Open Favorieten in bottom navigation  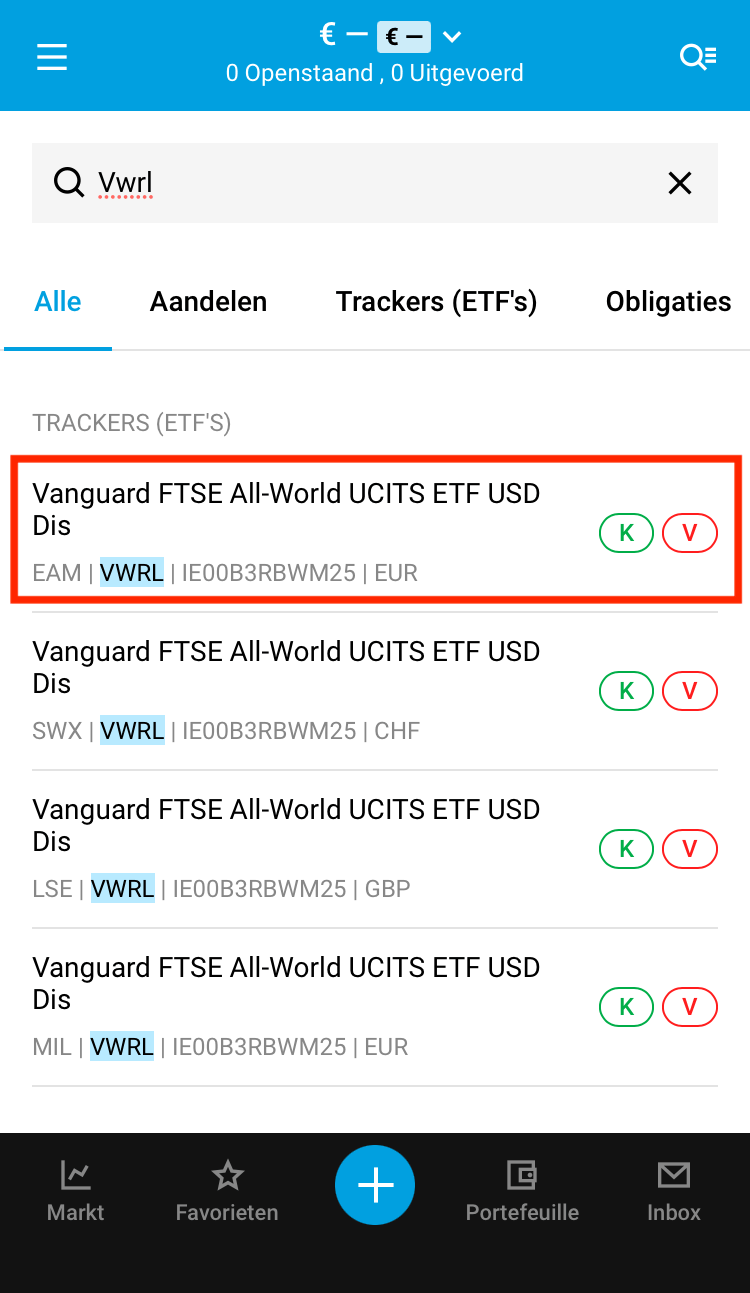pyautogui.click(x=227, y=1190)
